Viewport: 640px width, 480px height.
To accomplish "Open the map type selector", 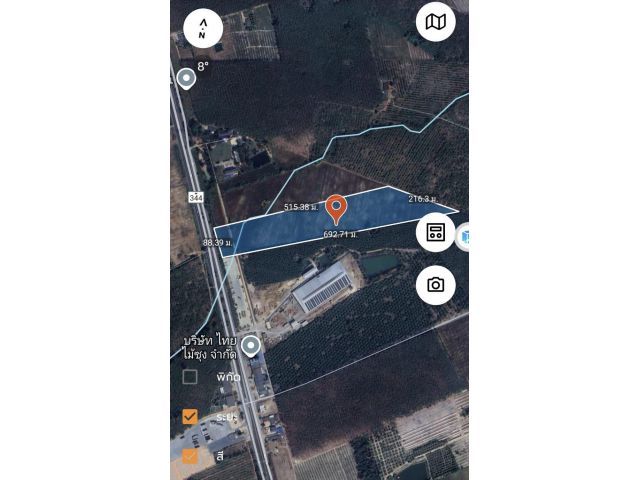I will (435, 22).
